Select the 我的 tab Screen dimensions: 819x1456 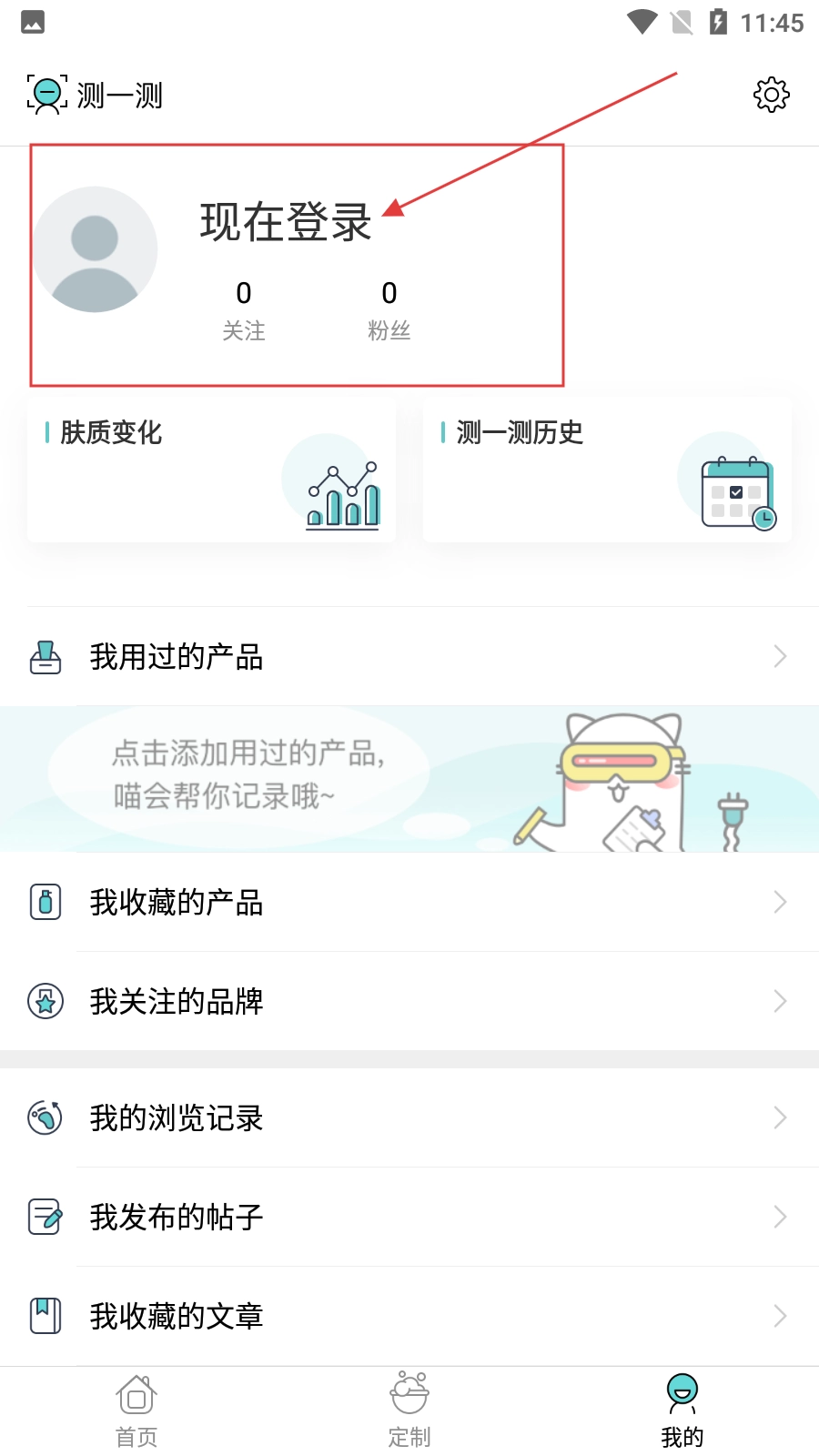click(682, 1410)
